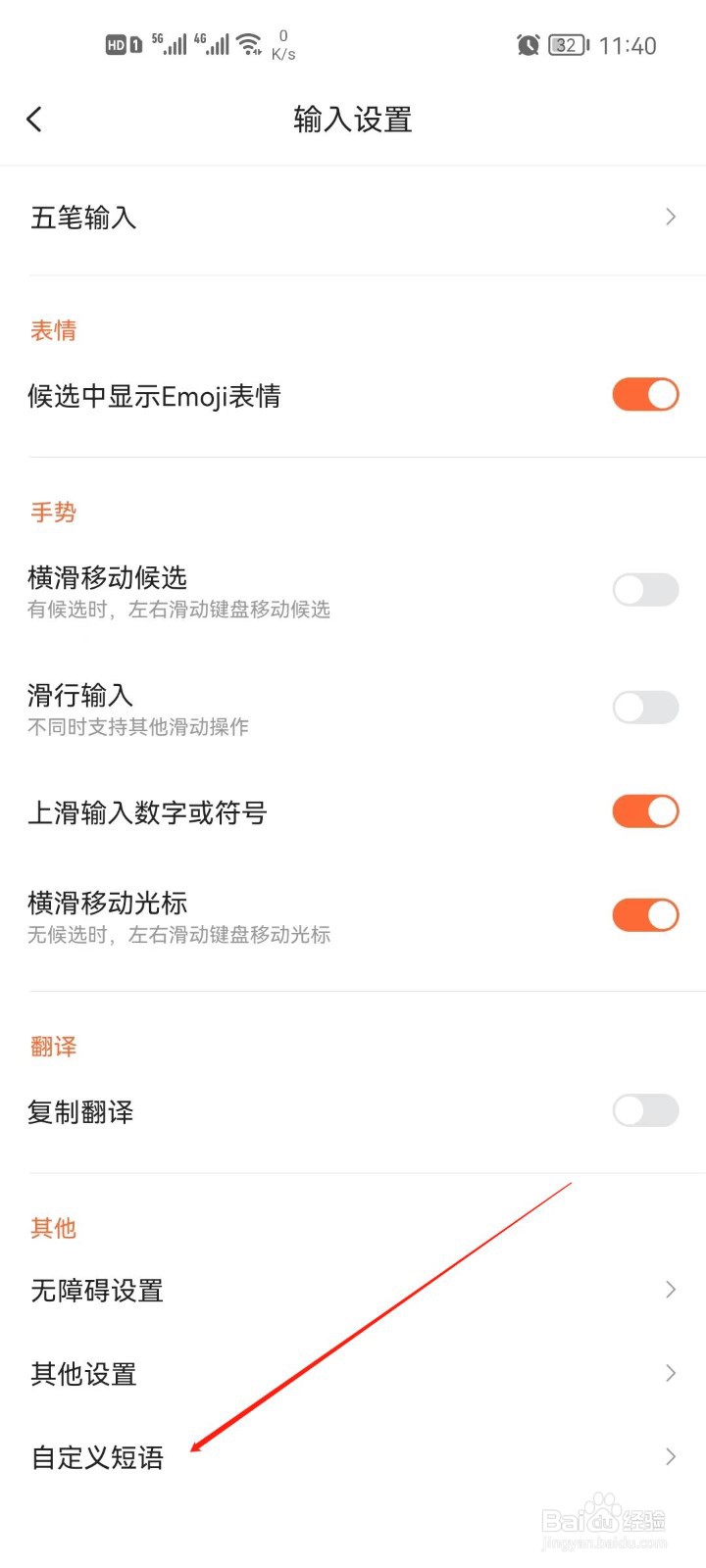Enable 横滑移动候选 switch
Viewport: 706px width, 1568px height.
point(645,590)
